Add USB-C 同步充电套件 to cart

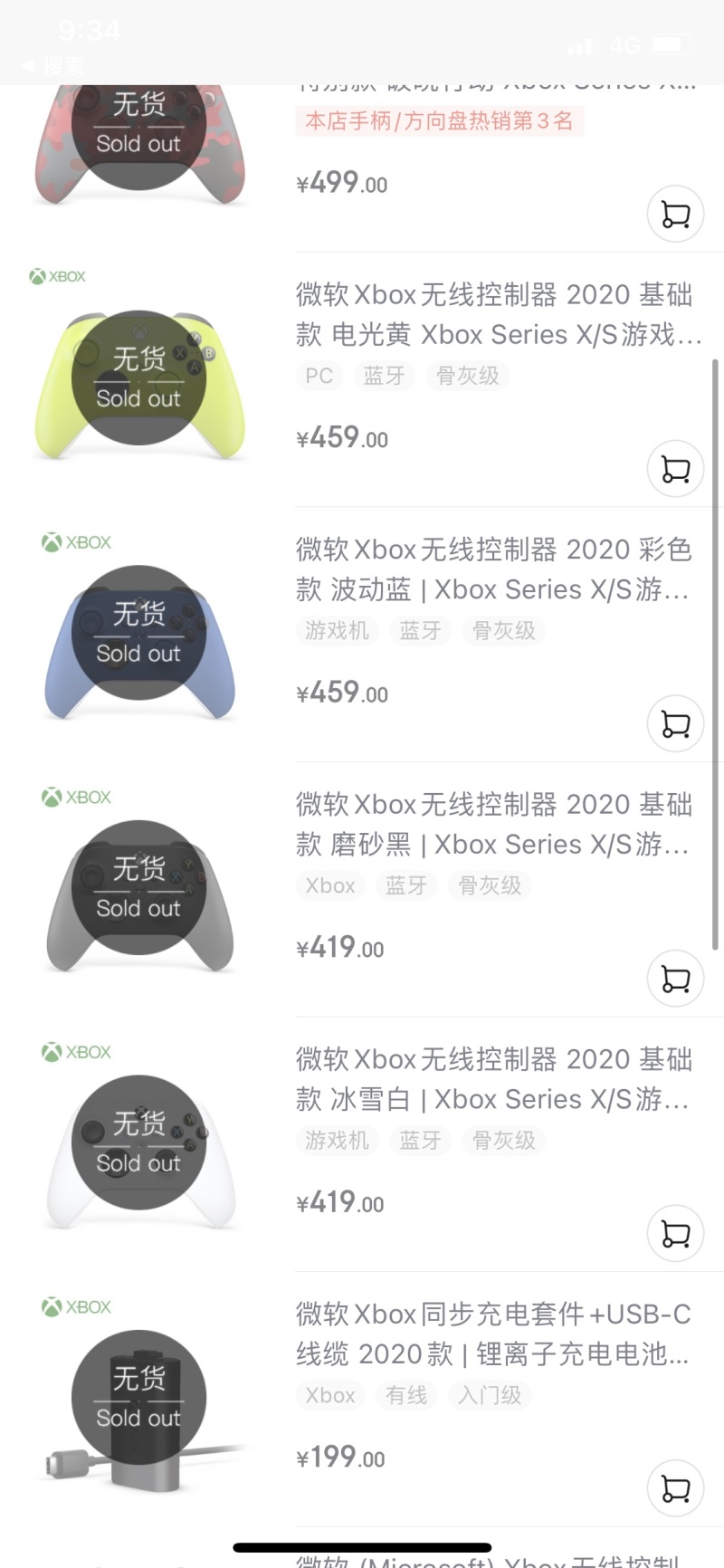675,1489
